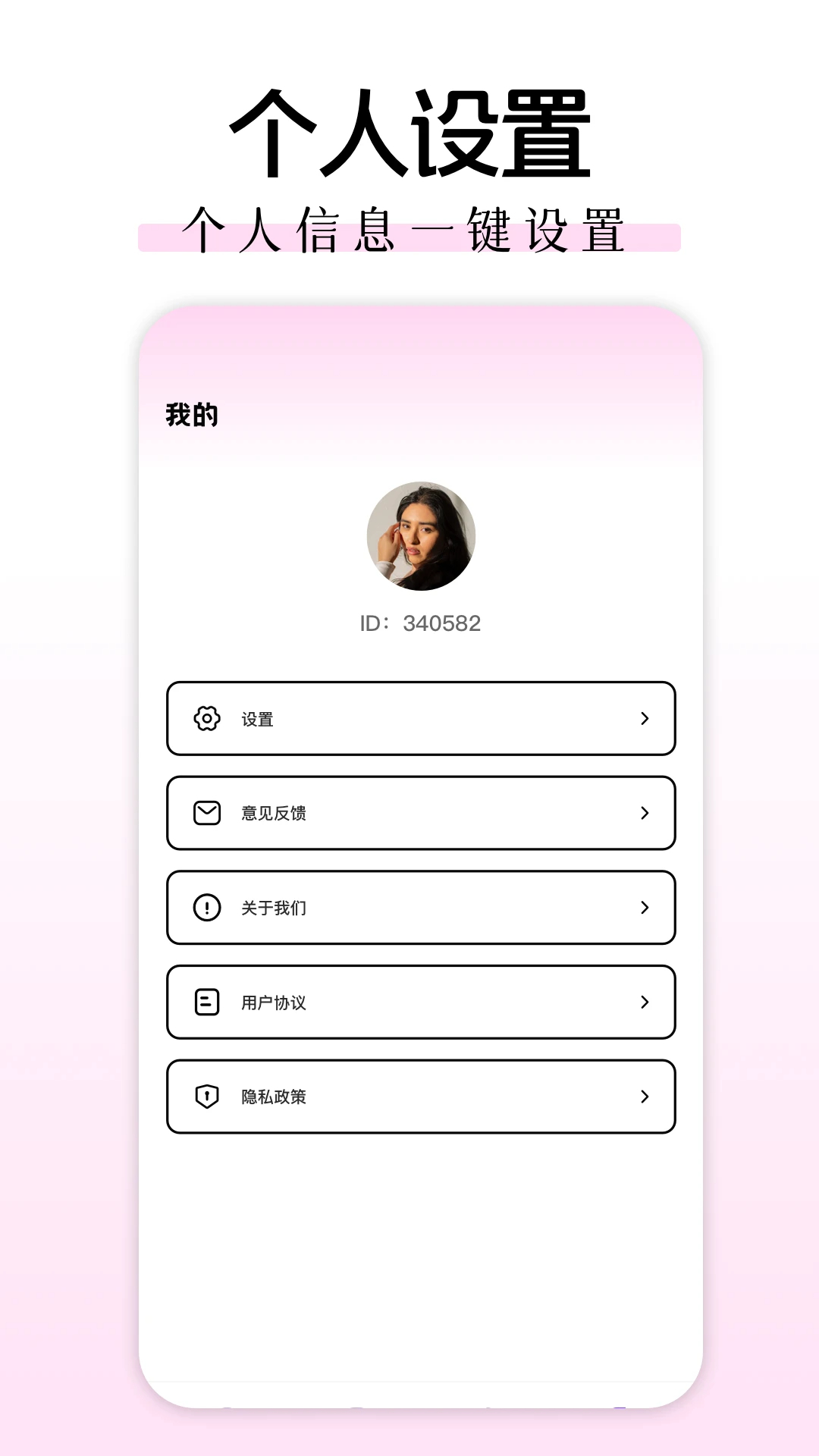Expand 关于我们 with its chevron arrow

click(x=644, y=908)
